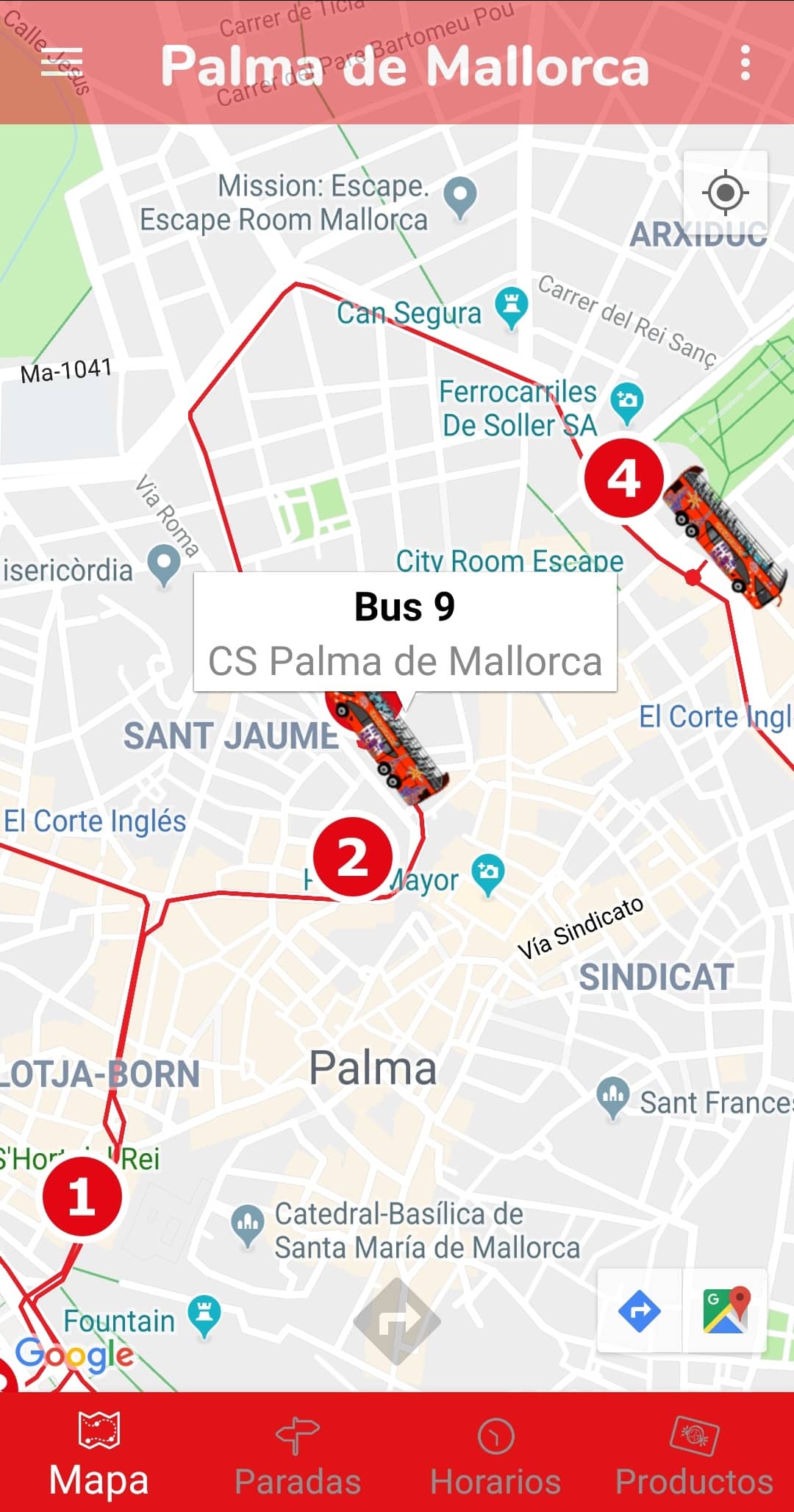Open the three-dot overflow menu
Screen dimensions: 794x1512
(x=745, y=63)
